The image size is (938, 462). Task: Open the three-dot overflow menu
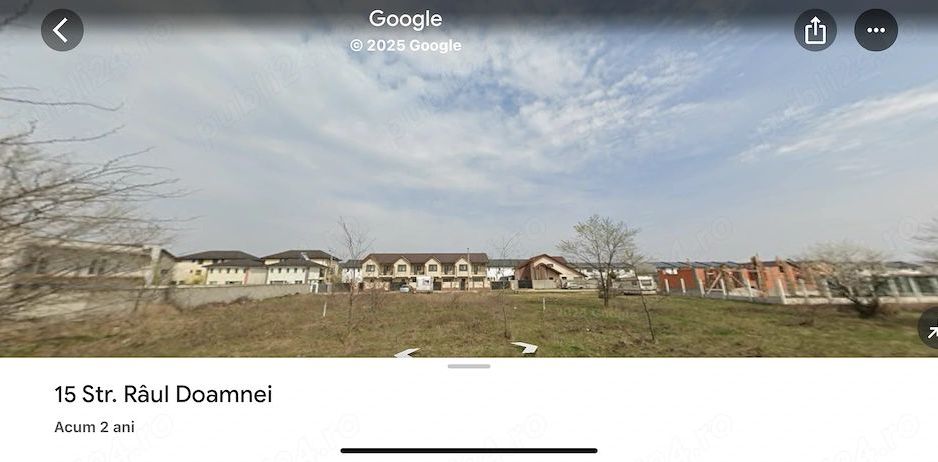tap(876, 30)
